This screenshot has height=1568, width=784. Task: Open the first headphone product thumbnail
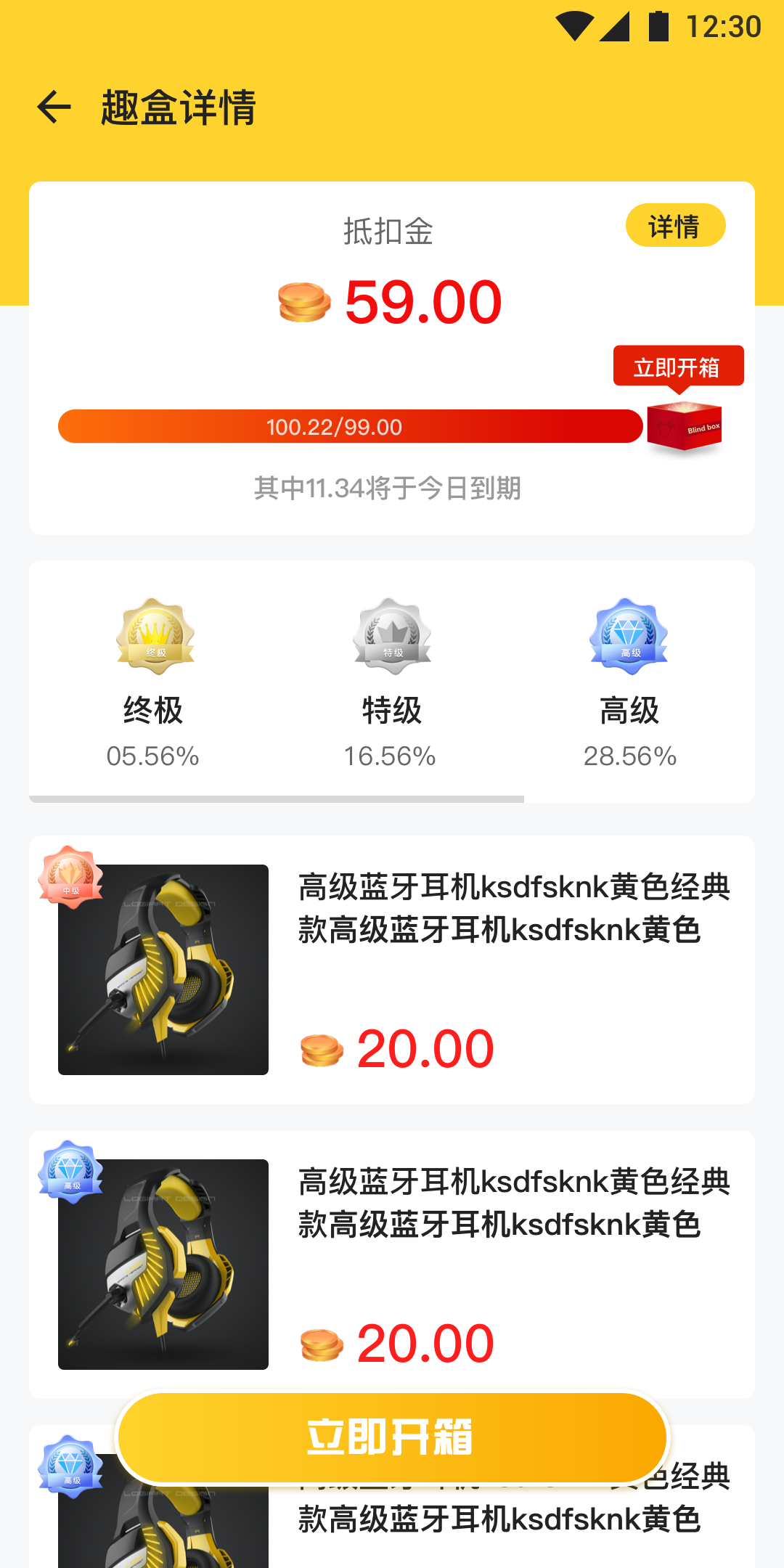[x=163, y=970]
